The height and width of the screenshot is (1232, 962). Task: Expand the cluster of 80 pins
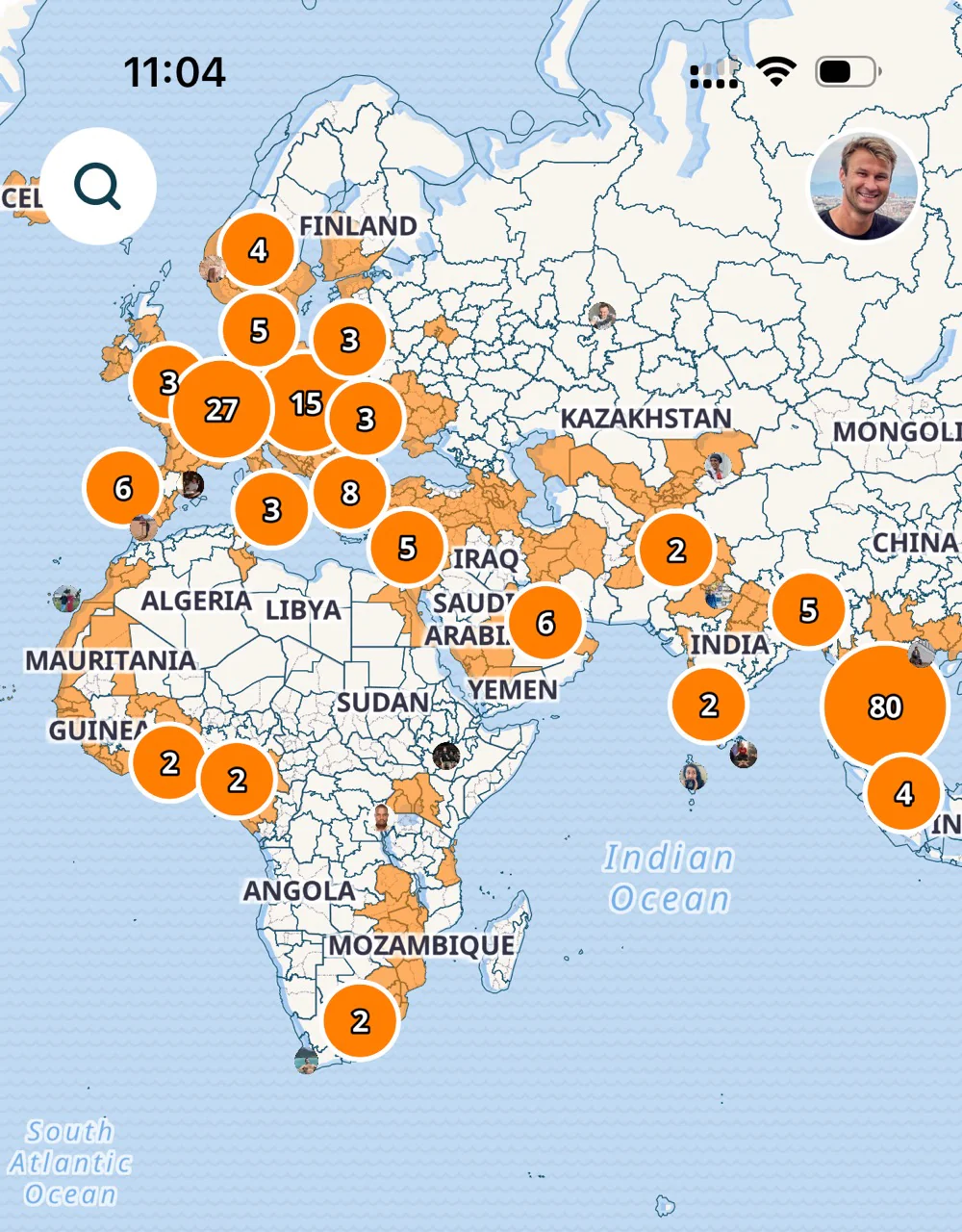pyautogui.click(x=884, y=706)
